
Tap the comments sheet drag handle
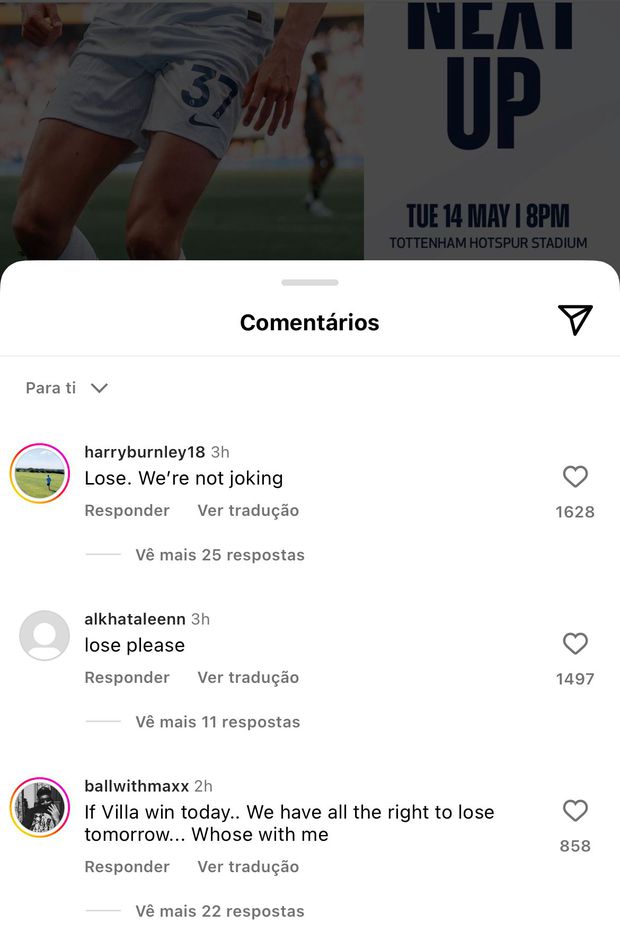click(x=310, y=283)
